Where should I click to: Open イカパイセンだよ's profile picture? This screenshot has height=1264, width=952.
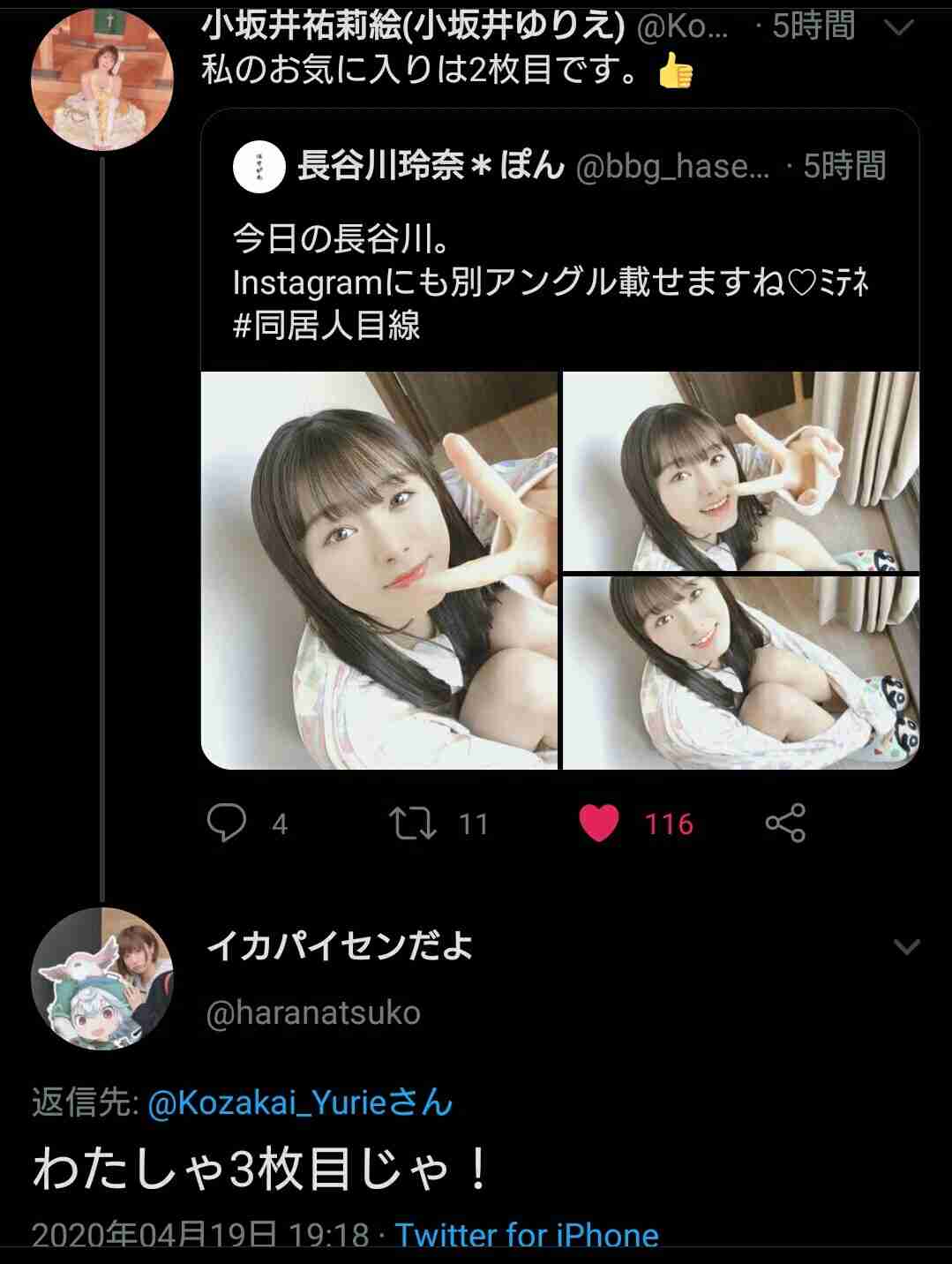(101, 978)
